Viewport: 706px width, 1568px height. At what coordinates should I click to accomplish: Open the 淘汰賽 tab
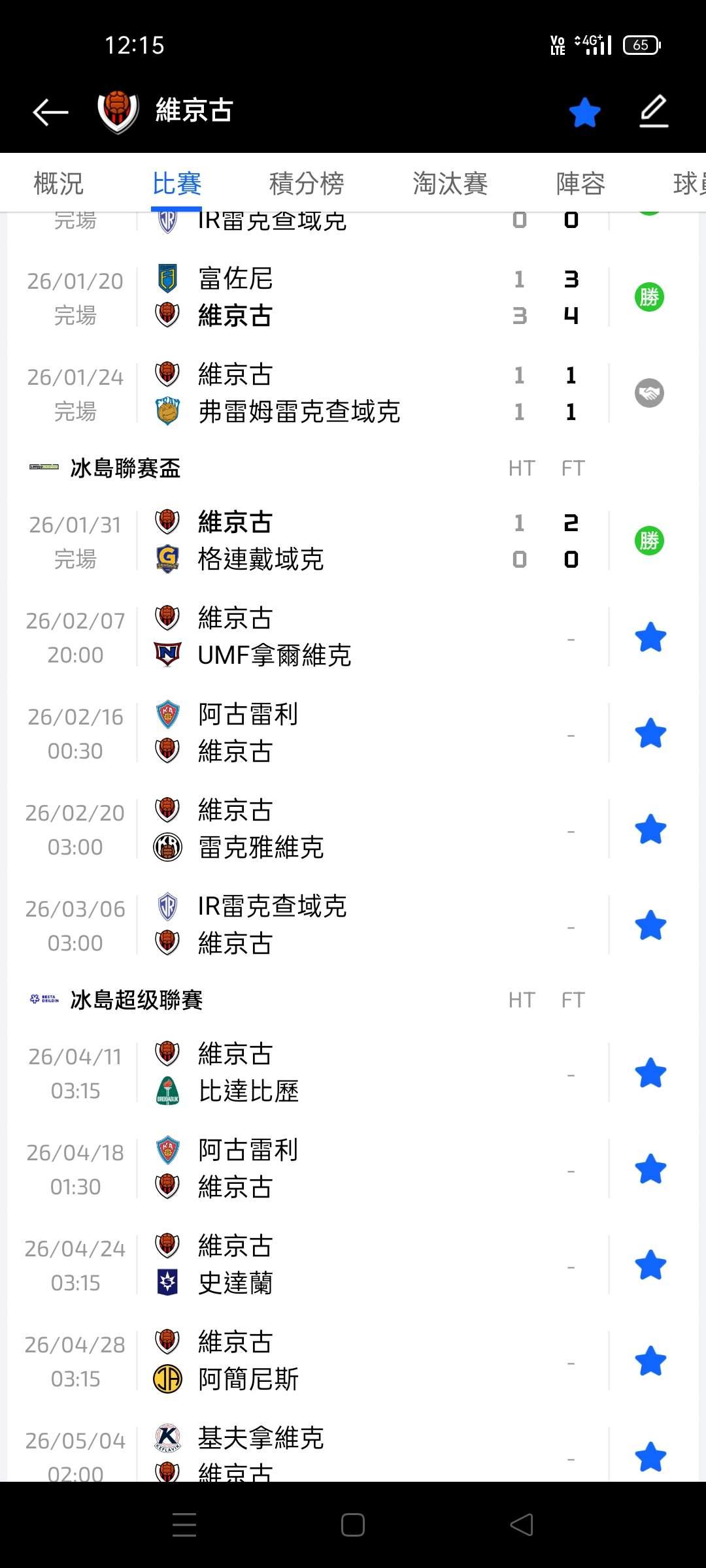click(450, 184)
